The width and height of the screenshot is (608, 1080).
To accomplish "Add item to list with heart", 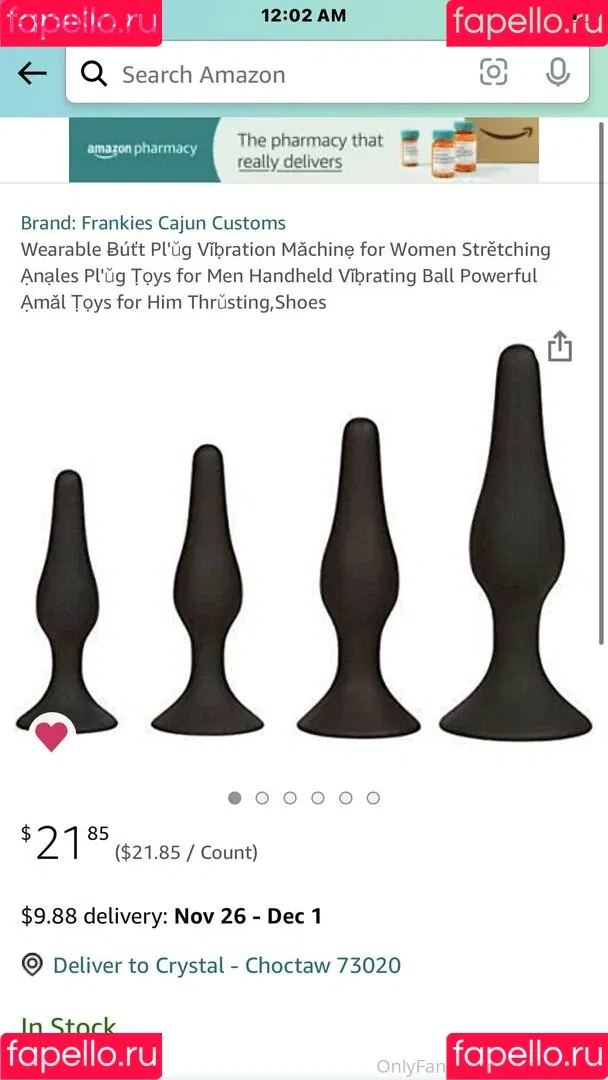I will [x=51, y=736].
